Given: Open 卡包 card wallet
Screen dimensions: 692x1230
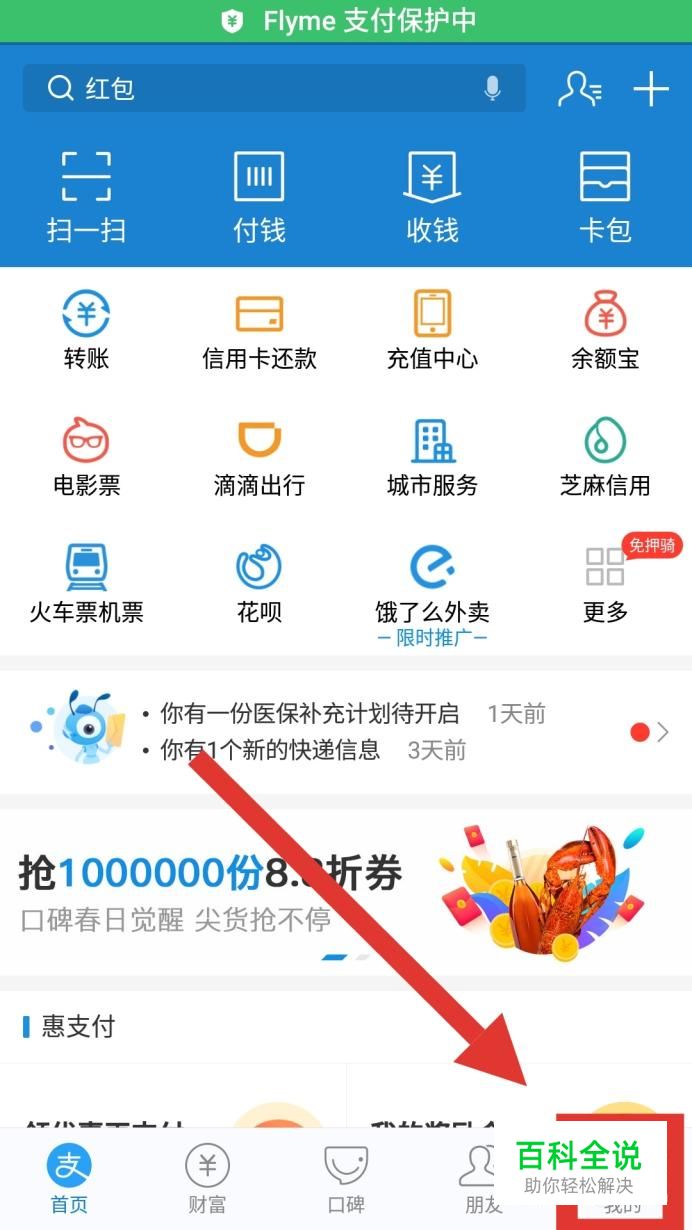Looking at the screenshot, I should 605,197.
